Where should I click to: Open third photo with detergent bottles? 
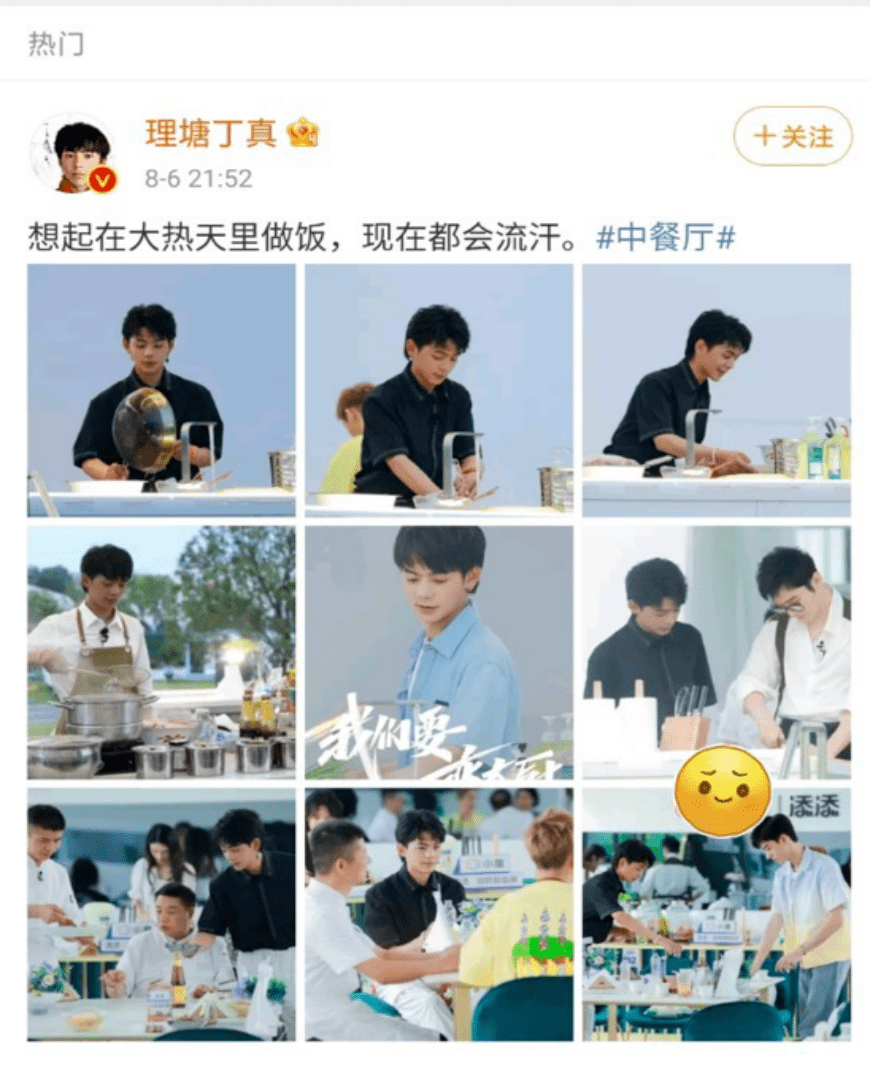pos(716,390)
